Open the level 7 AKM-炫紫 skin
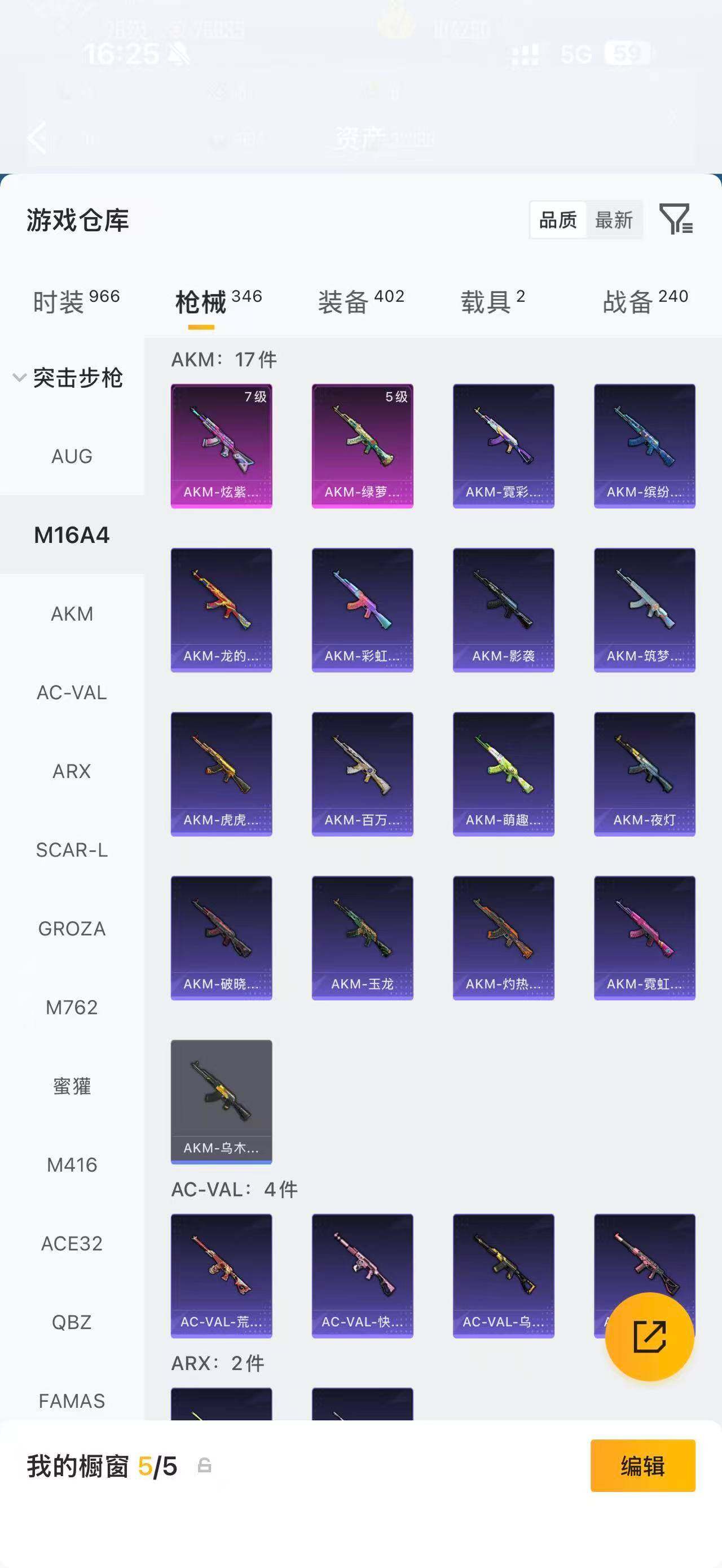This screenshot has width=722, height=1568. [222, 445]
